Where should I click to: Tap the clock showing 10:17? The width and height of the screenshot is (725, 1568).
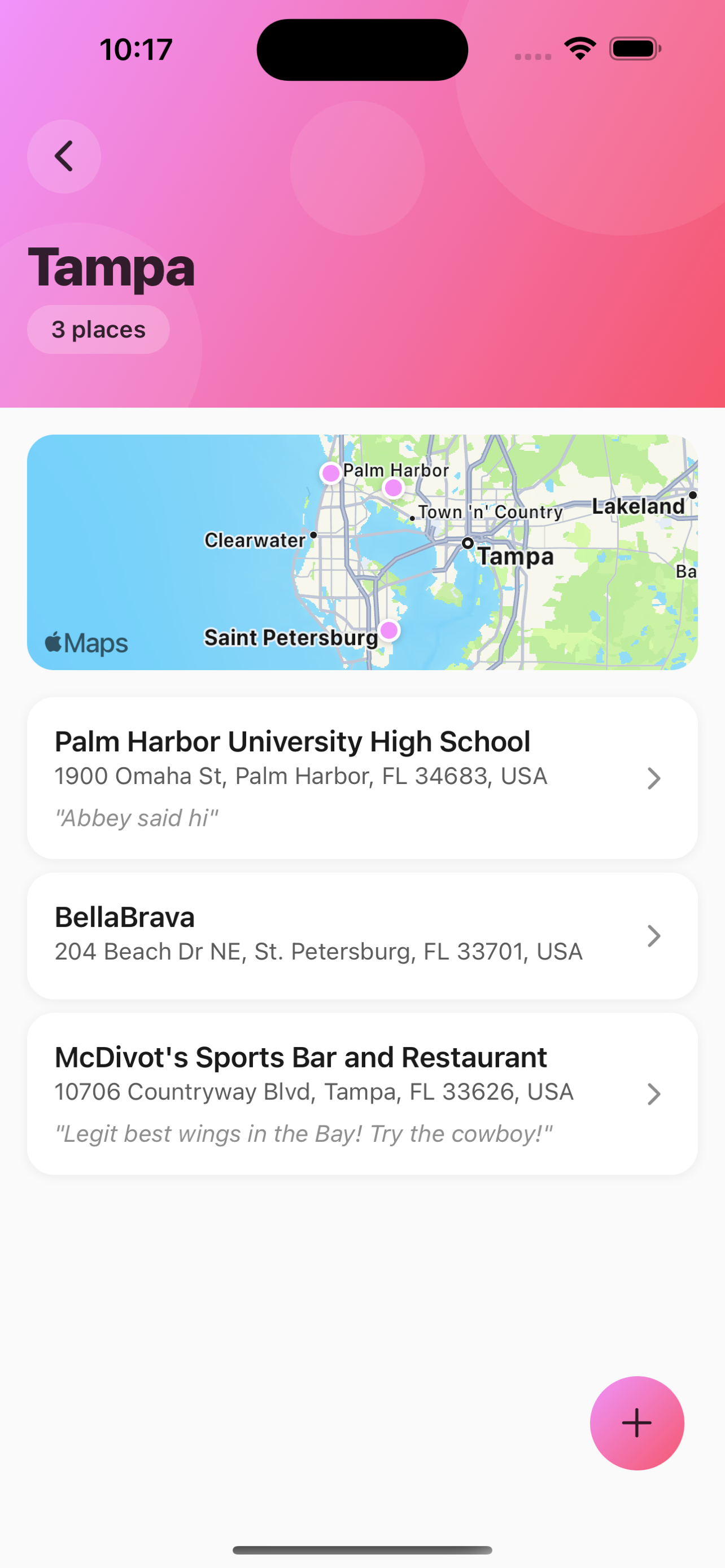[x=135, y=49]
